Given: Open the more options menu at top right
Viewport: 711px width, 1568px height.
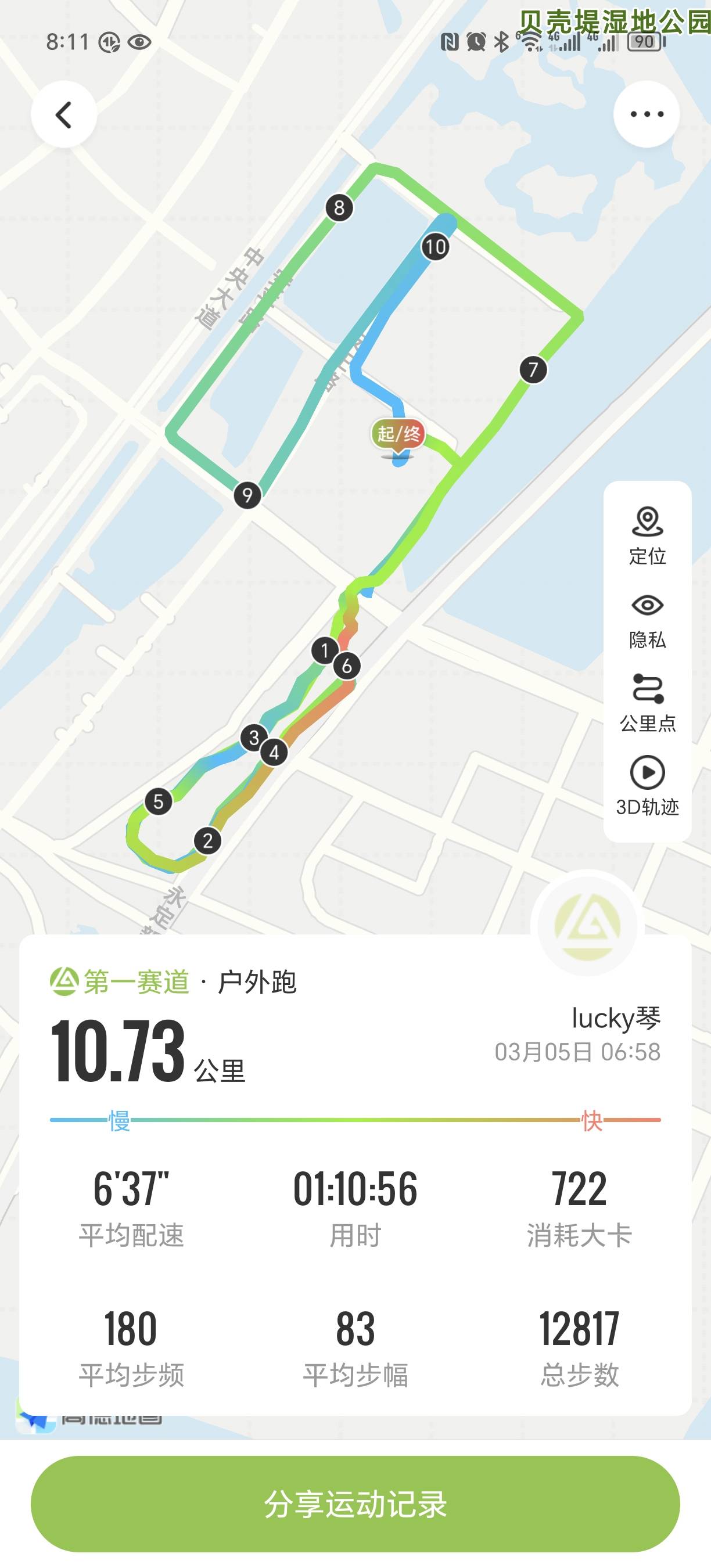Looking at the screenshot, I should point(646,114).
